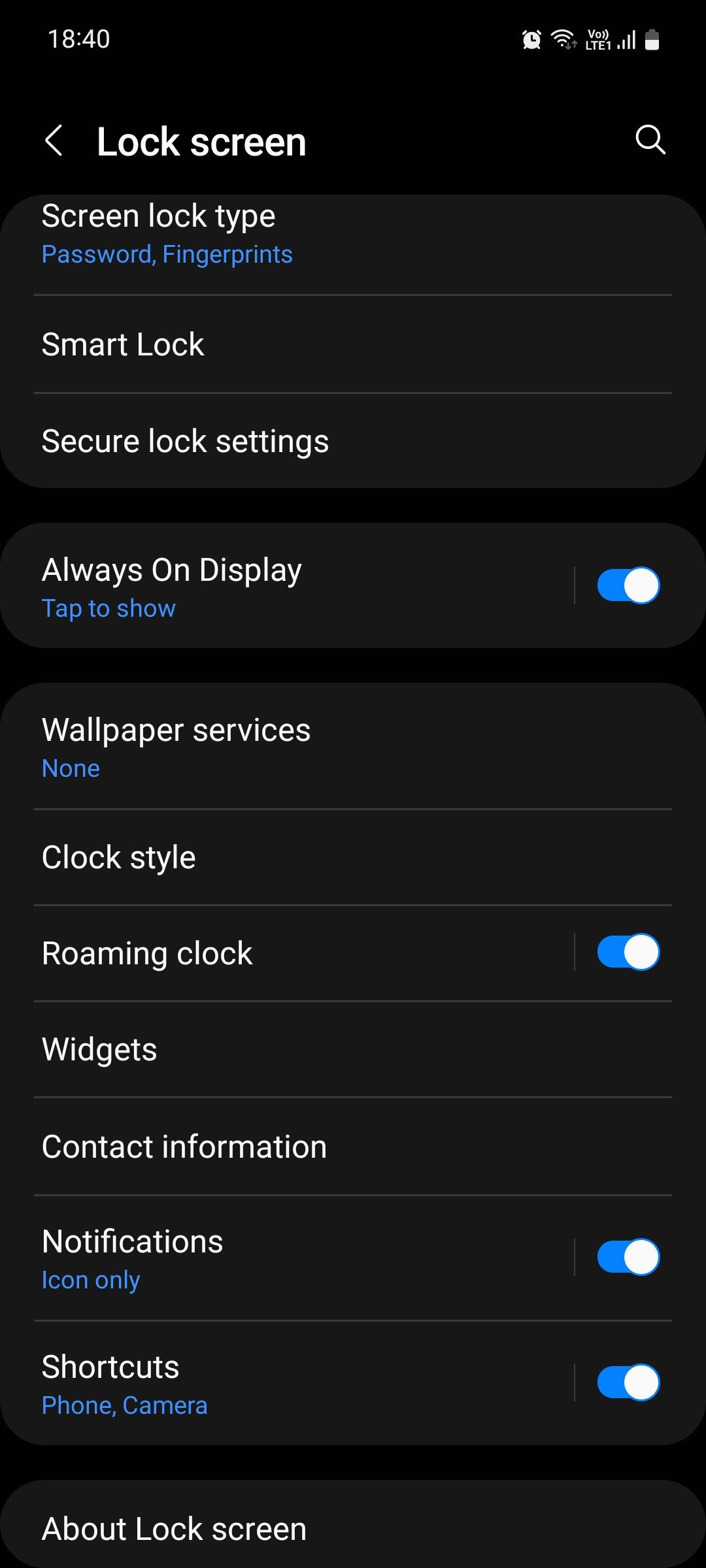Viewport: 706px width, 1568px height.
Task: Open search on the Lock screen settings
Action: (x=649, y=140)
